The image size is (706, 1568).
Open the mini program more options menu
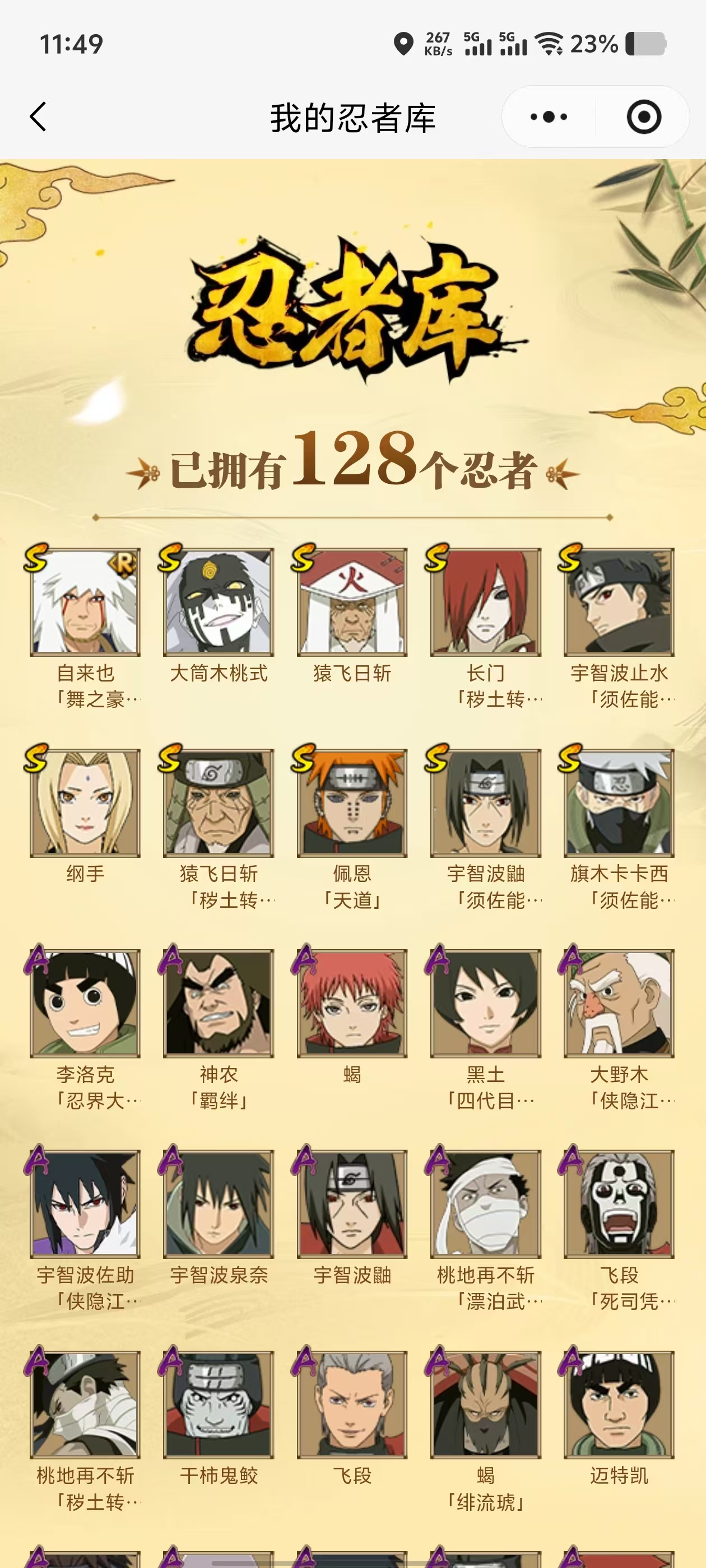pos(548,116)
